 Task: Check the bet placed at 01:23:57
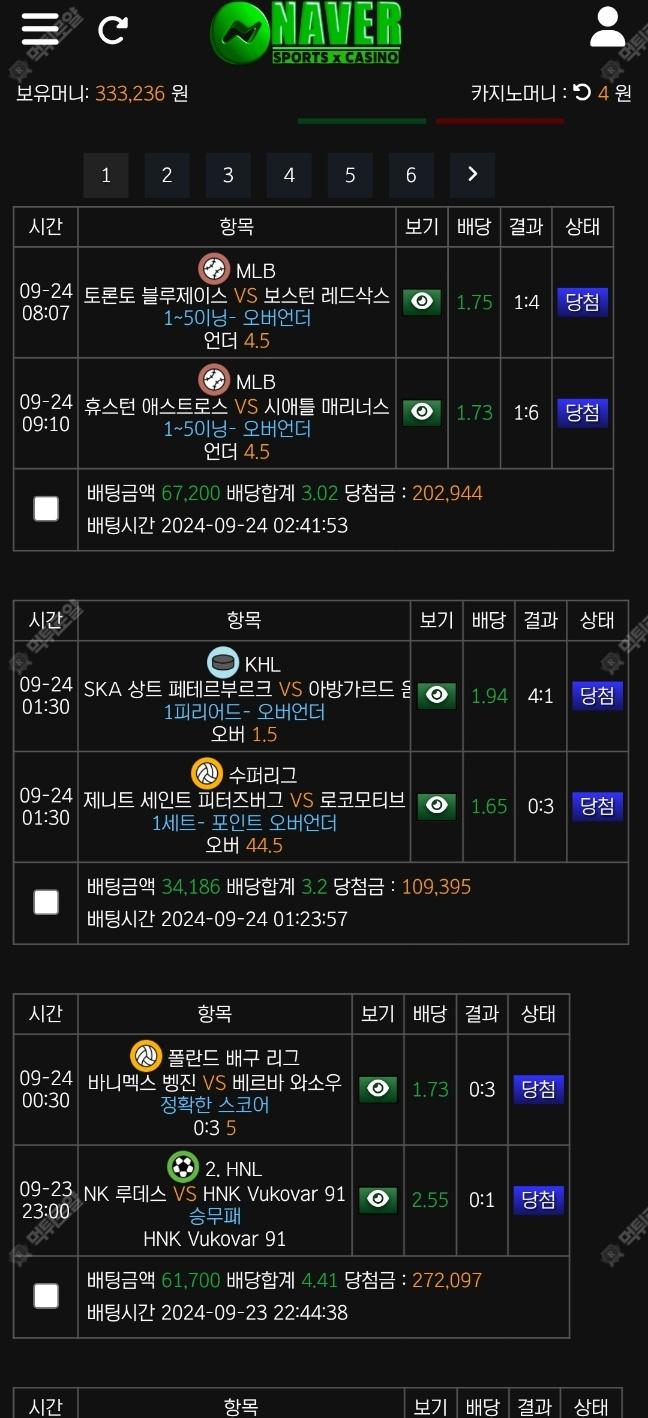(46, 902)
